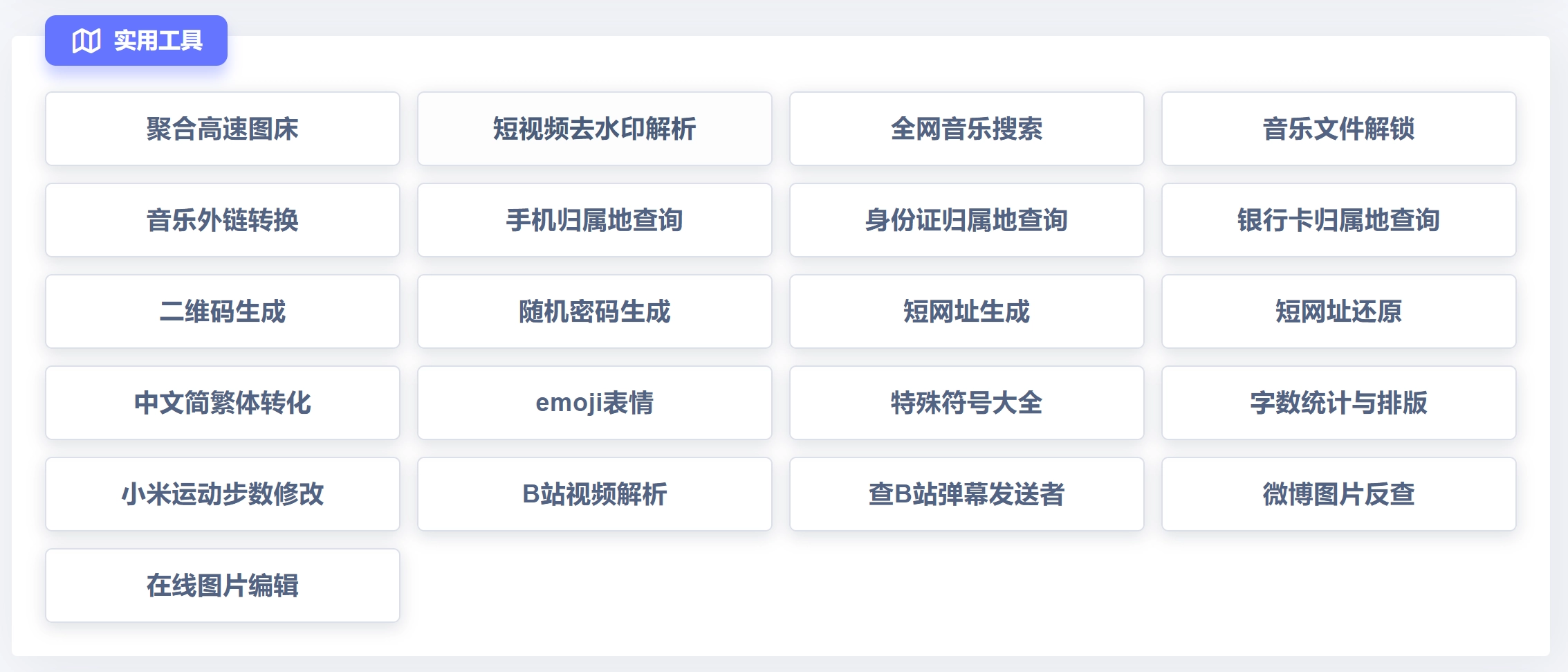The width and height of the screenshot is (1568, 672).
Task: Open 微博图片反查
Action: point(1338,494)
